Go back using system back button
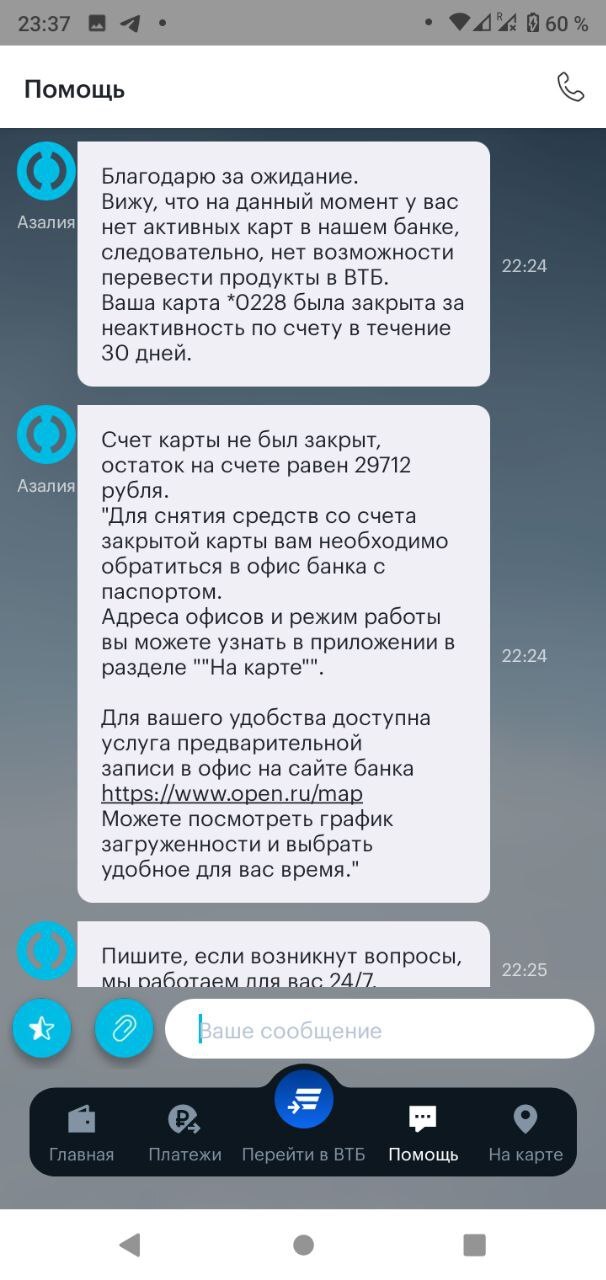 click(130, 1244)
